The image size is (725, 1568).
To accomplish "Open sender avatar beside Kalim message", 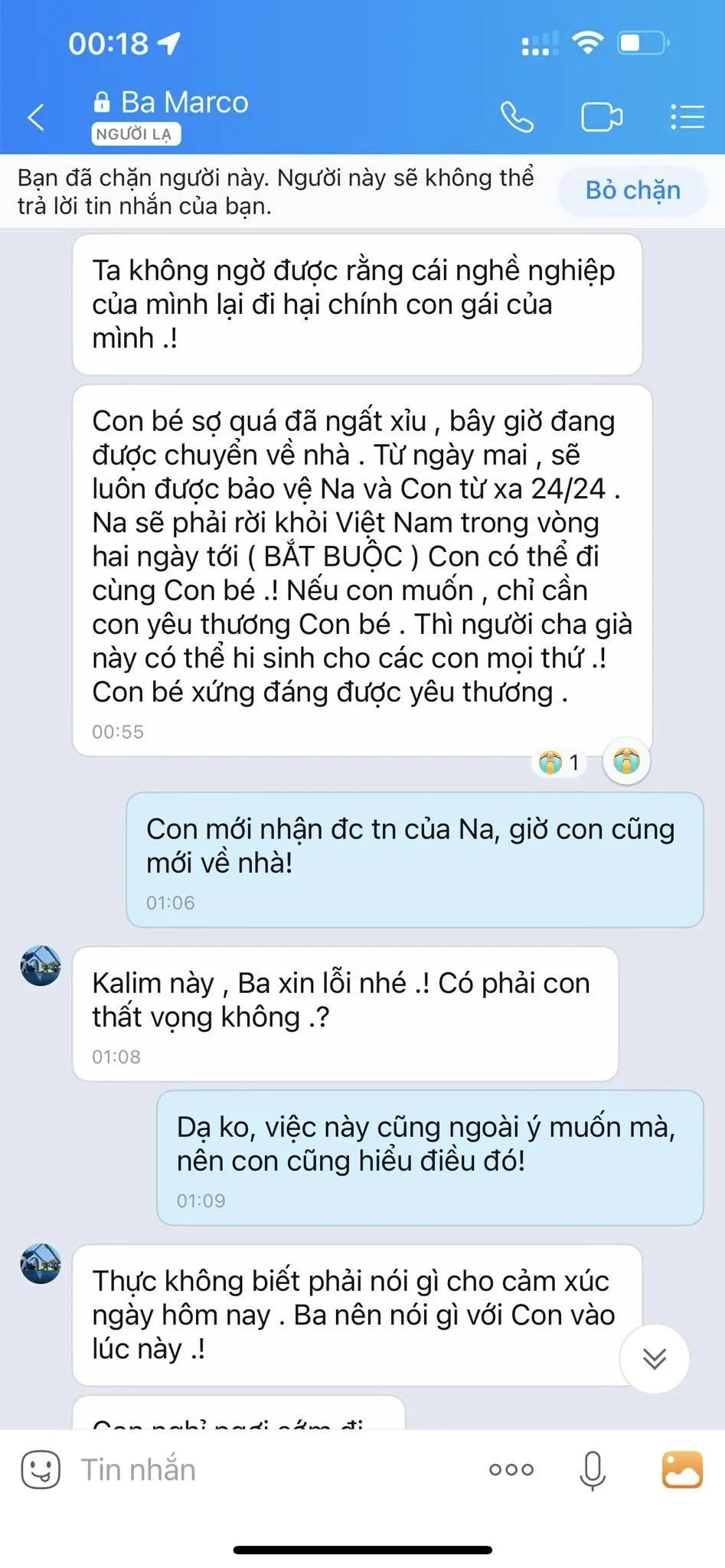I will [41, 965].
